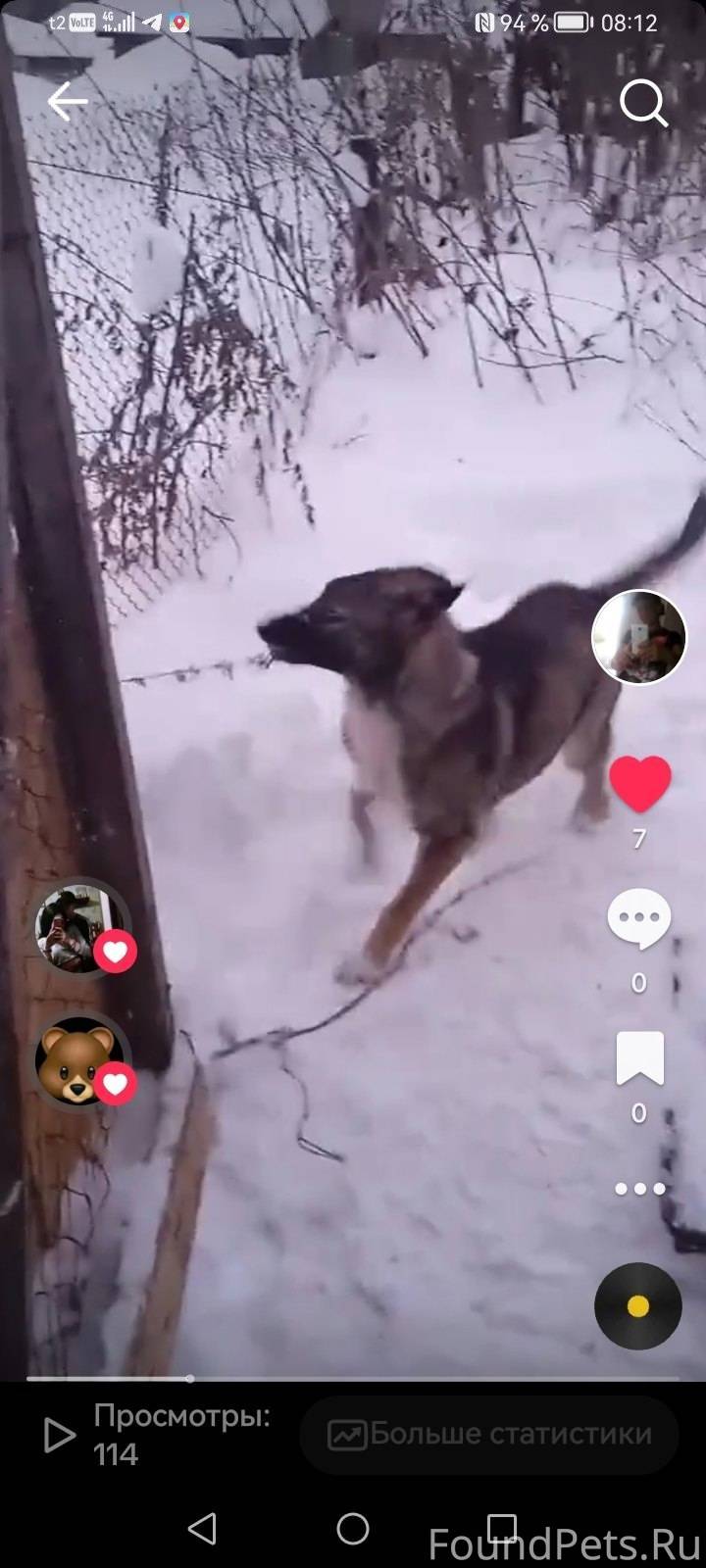Image resolution: width=706 pixels, height=1568 pixels.
Task: Open search with the magnifier icon
Action: tap(643, 102)
